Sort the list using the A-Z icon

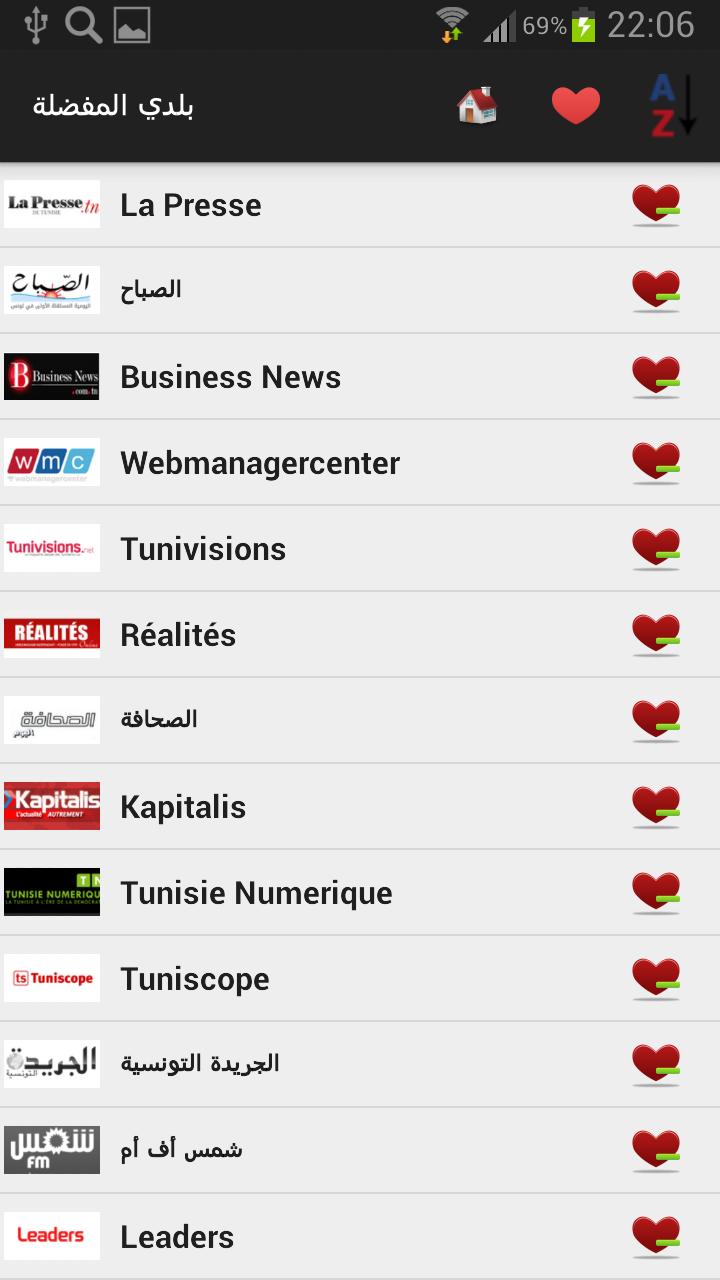672,105
